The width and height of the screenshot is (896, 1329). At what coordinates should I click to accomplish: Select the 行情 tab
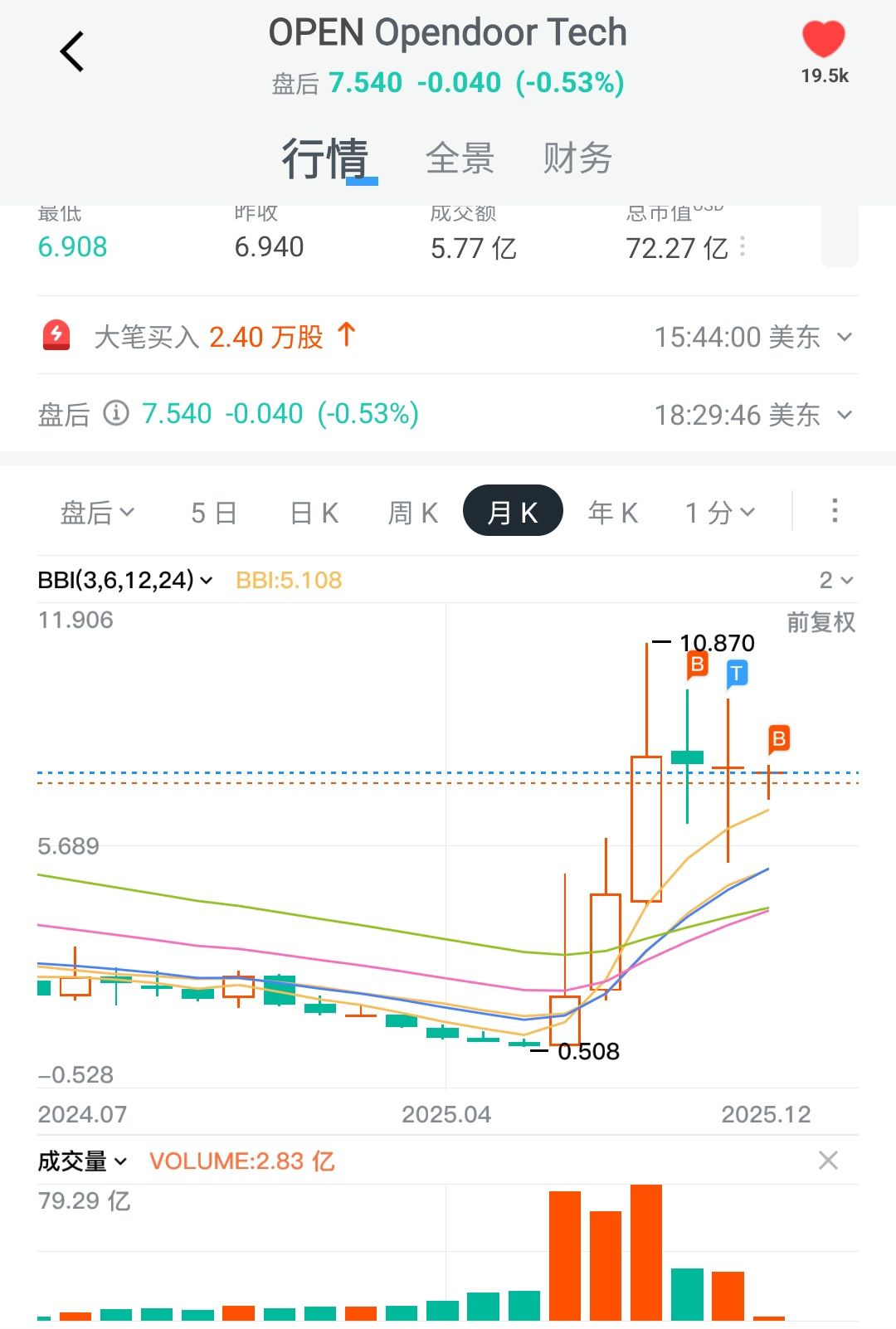pyautogui.click(x=325, y=158)
